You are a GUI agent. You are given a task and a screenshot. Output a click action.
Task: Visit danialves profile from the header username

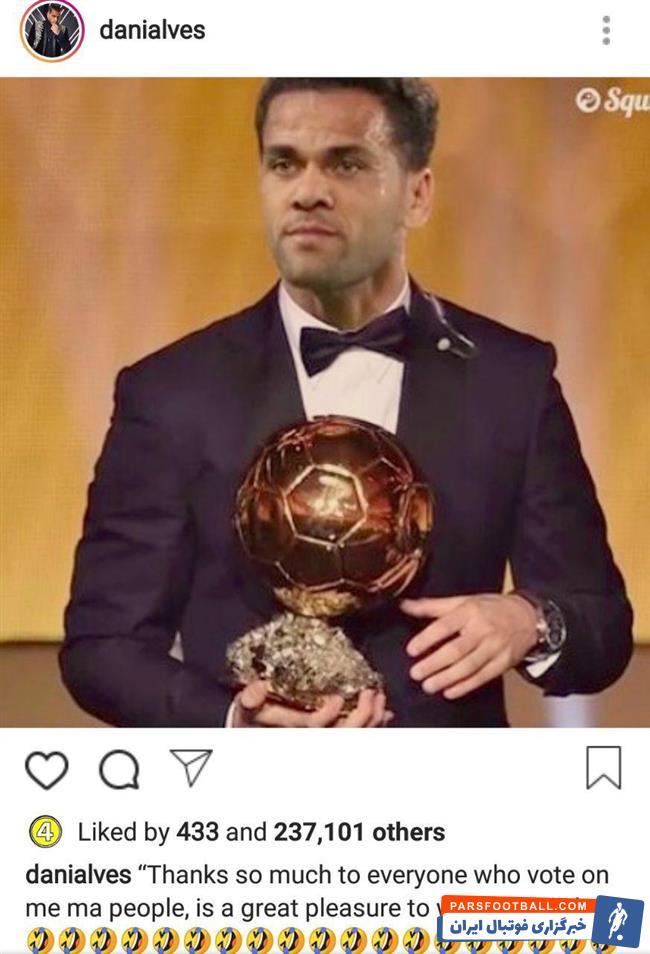(152, 30)
